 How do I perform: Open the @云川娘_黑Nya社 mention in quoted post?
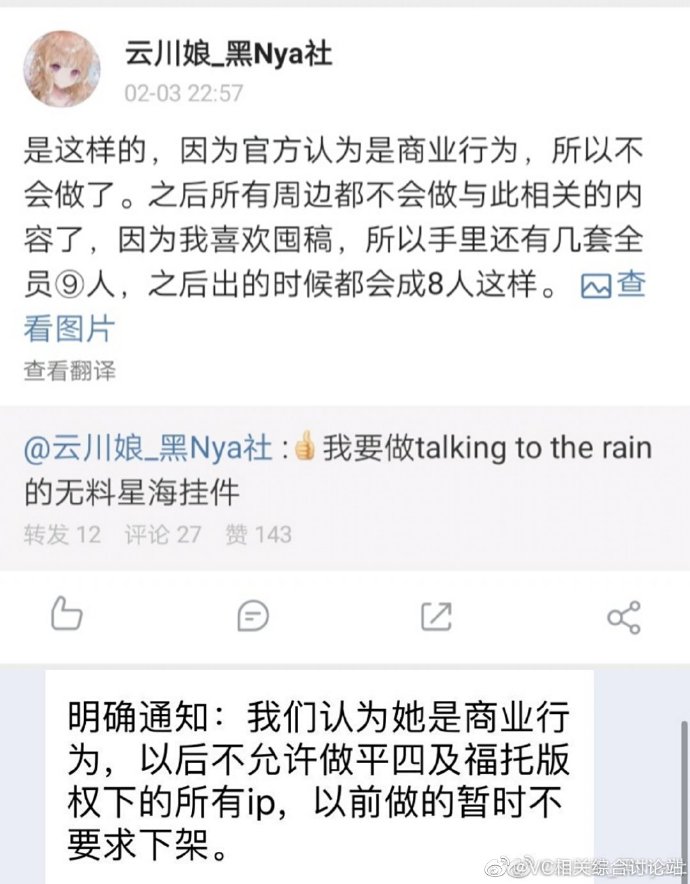point(147,448)
